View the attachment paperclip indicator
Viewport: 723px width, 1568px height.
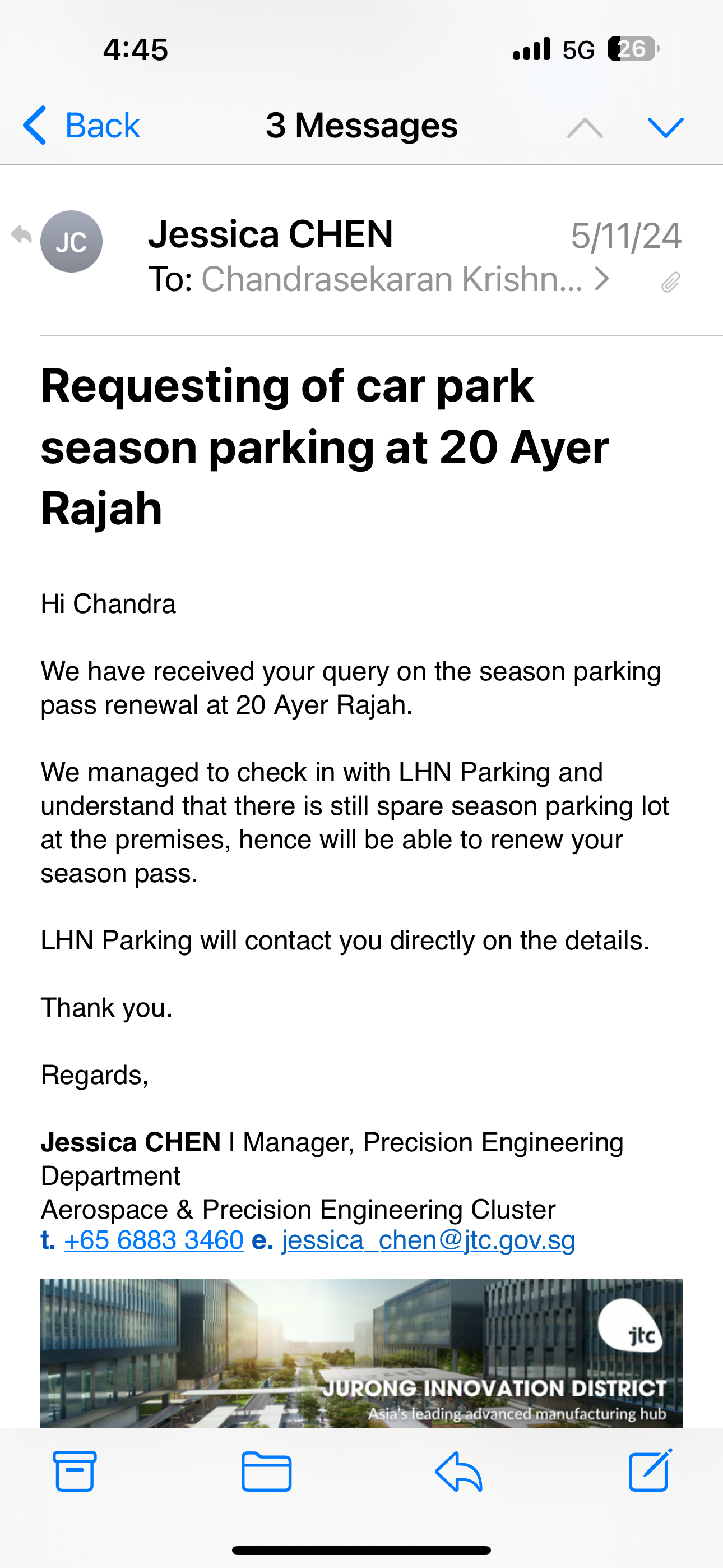[670, 283]
